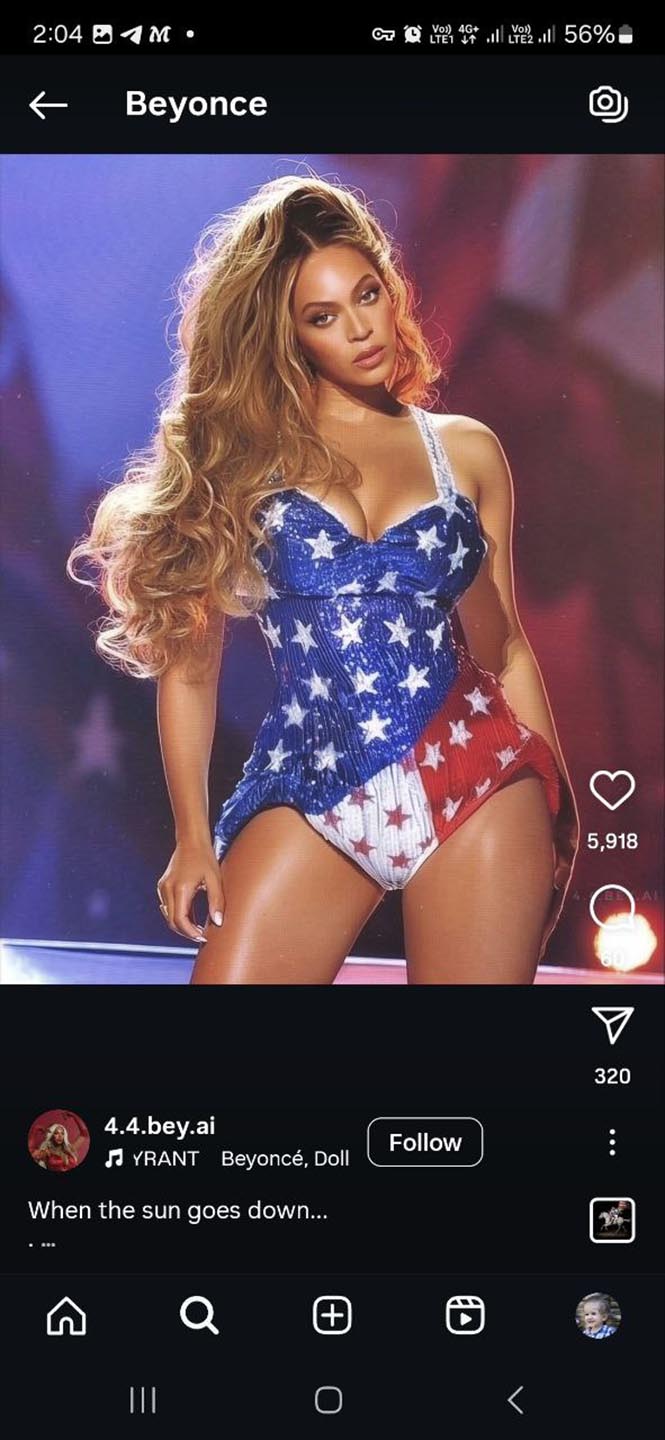Open the comments on this reel

(x=612, y=908)
